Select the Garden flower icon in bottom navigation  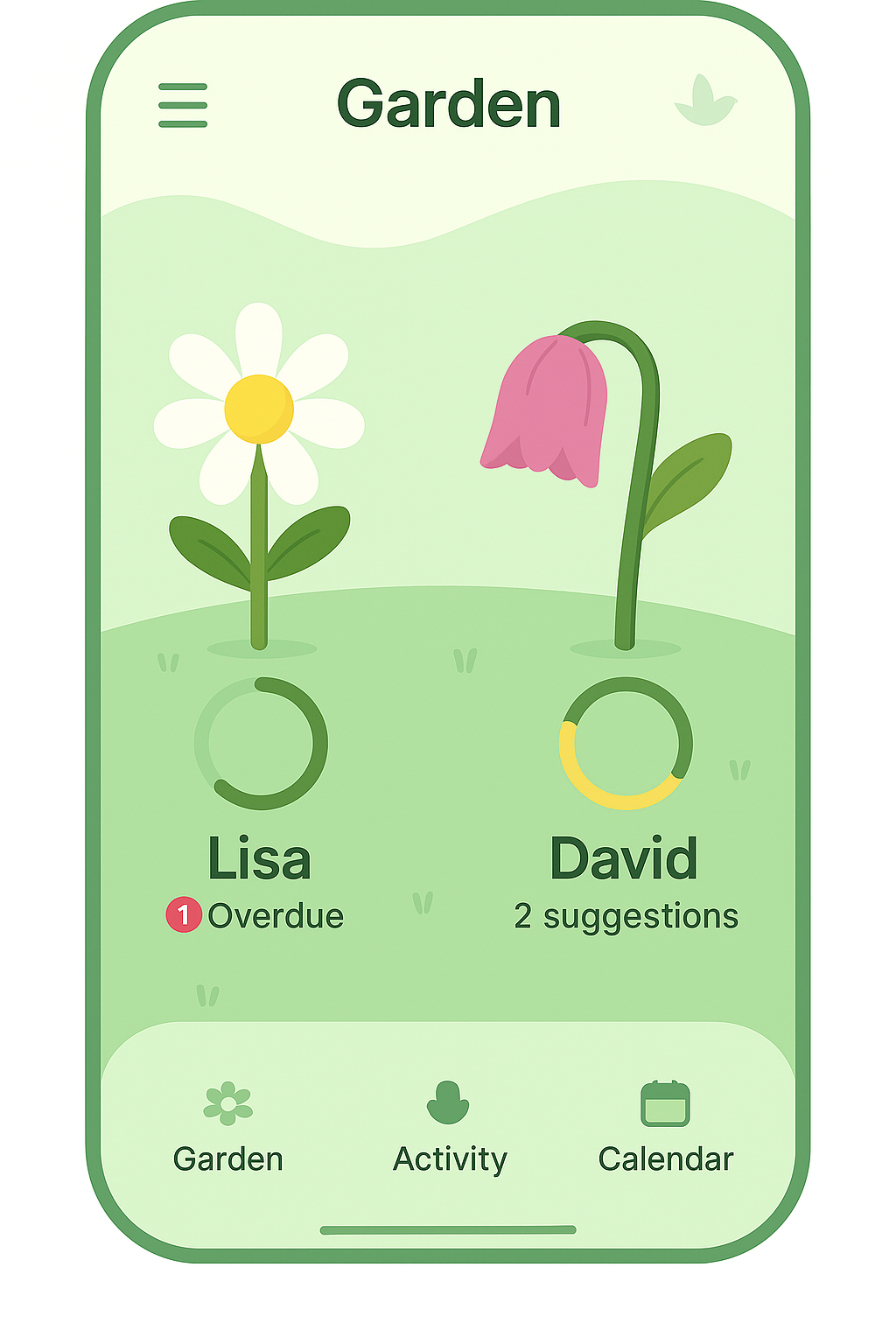[227, 1104]
